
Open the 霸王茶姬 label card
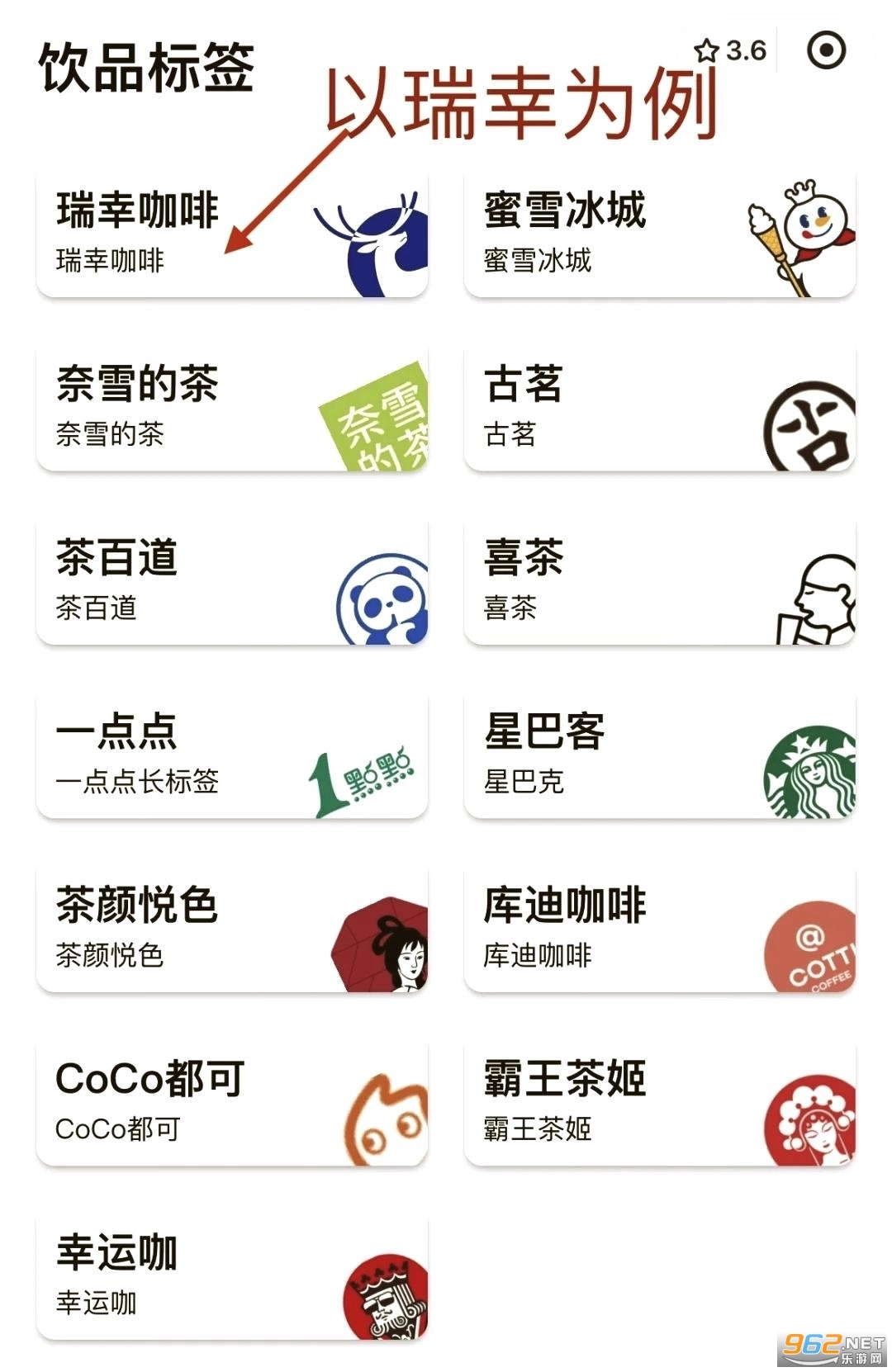[x=659, y=1105]
